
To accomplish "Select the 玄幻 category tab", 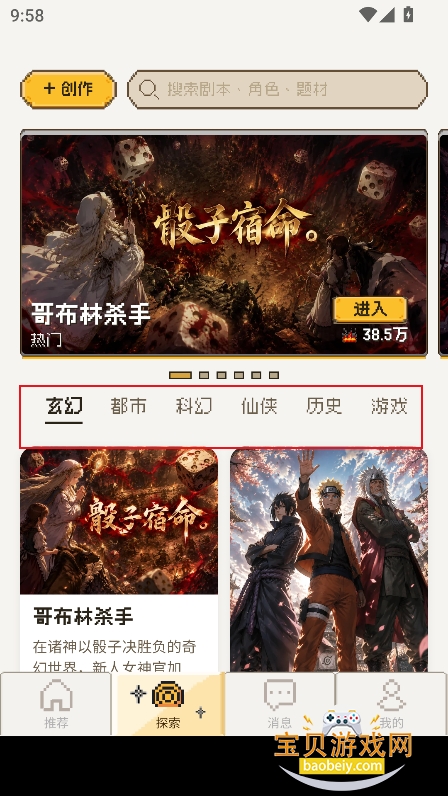I will pyautogui.click(x=64, y=406).
